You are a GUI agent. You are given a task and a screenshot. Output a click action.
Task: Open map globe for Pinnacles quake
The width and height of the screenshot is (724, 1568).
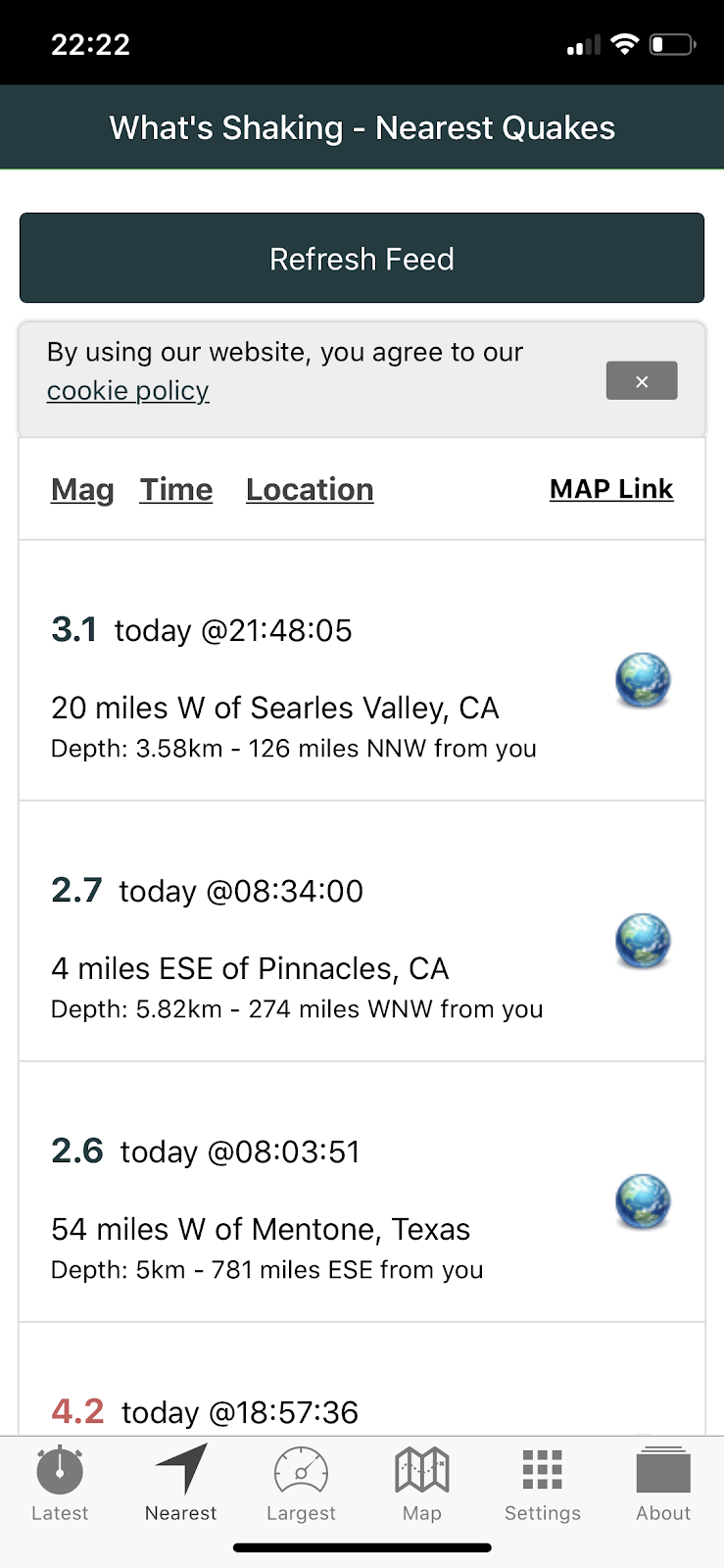643,941
